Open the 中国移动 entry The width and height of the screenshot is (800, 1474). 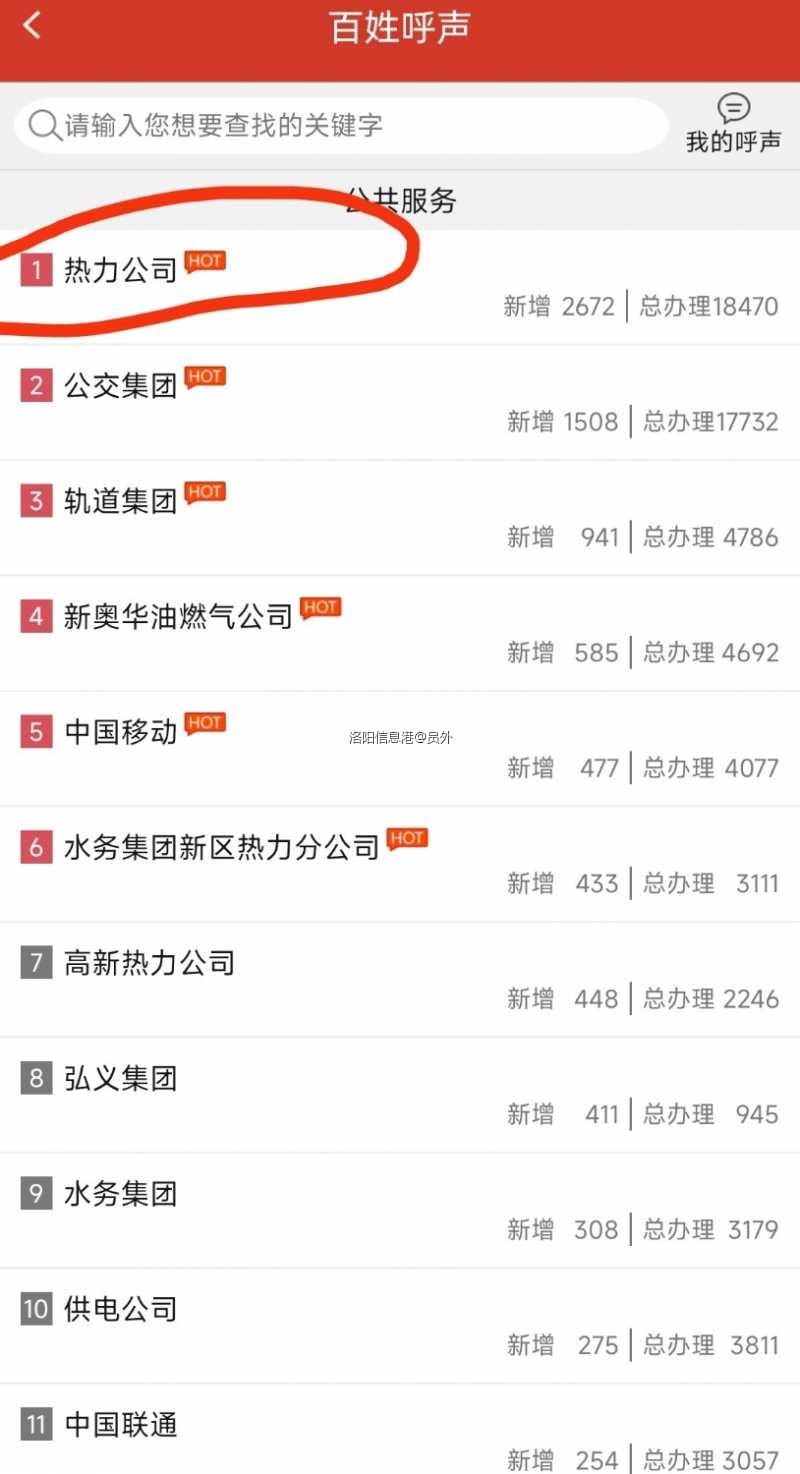pos(120,731)
